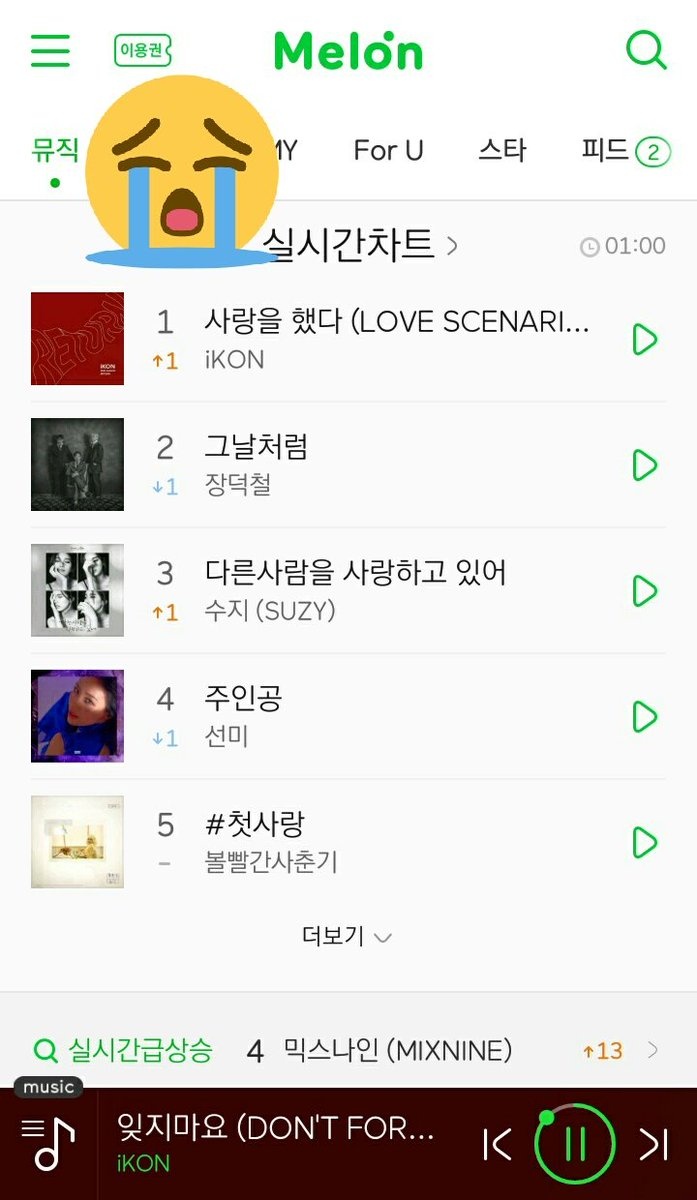Tap the 이용권 pass button
This screenshot has width=697, height=1200.
point(143,50)
